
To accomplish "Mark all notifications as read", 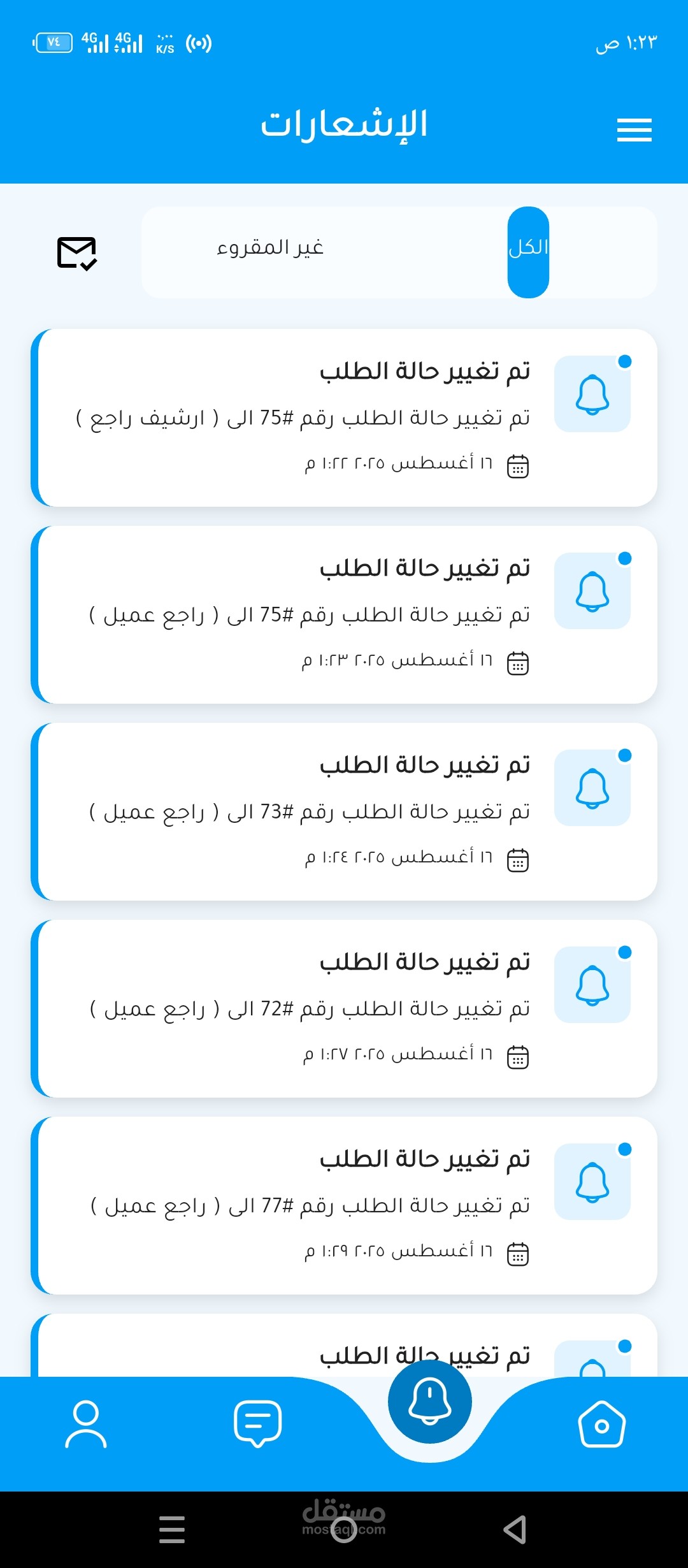I will click(x=77, y=253).
